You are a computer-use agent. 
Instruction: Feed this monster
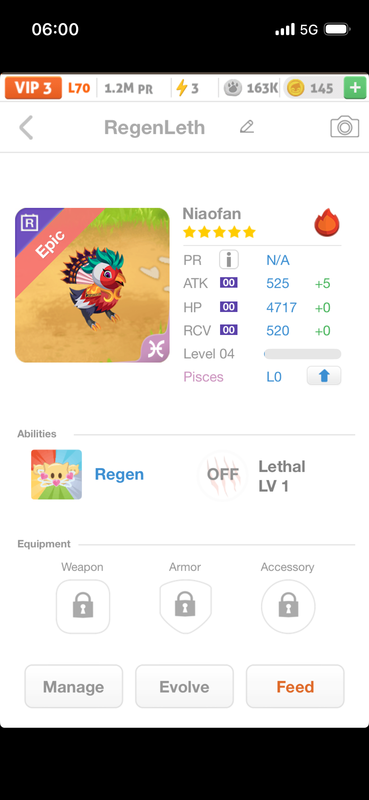coord(295,686)
